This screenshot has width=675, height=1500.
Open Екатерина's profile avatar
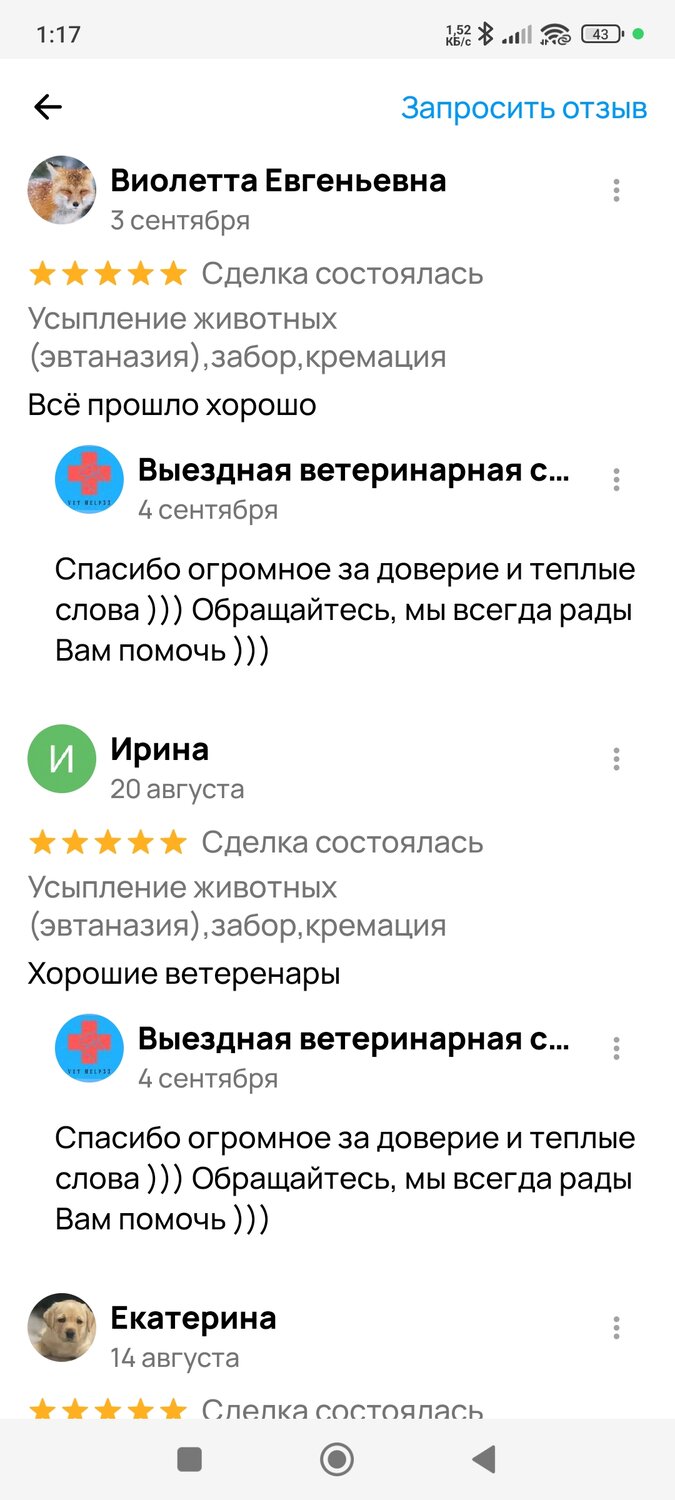62,1328
